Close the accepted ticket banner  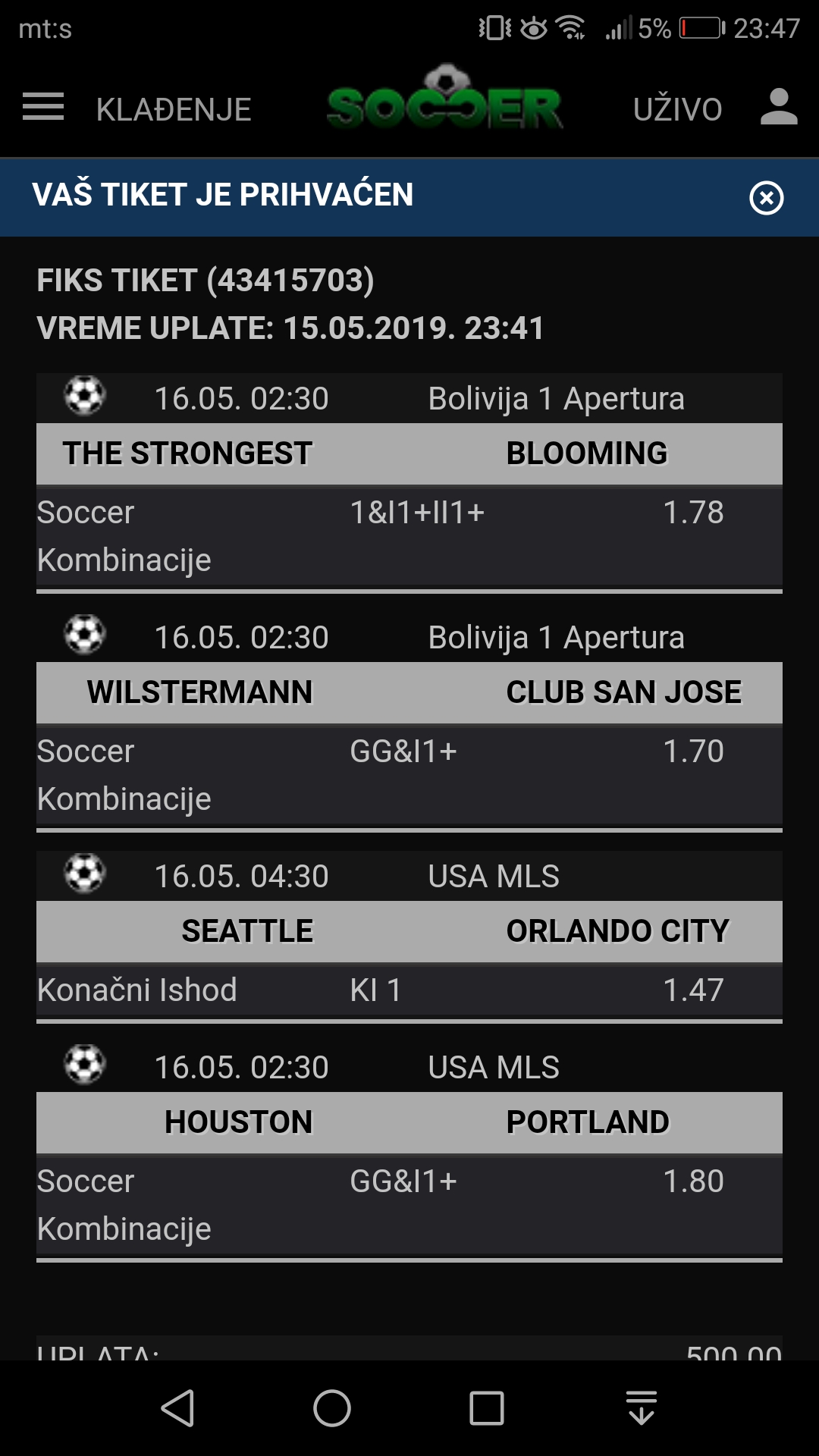767,198
